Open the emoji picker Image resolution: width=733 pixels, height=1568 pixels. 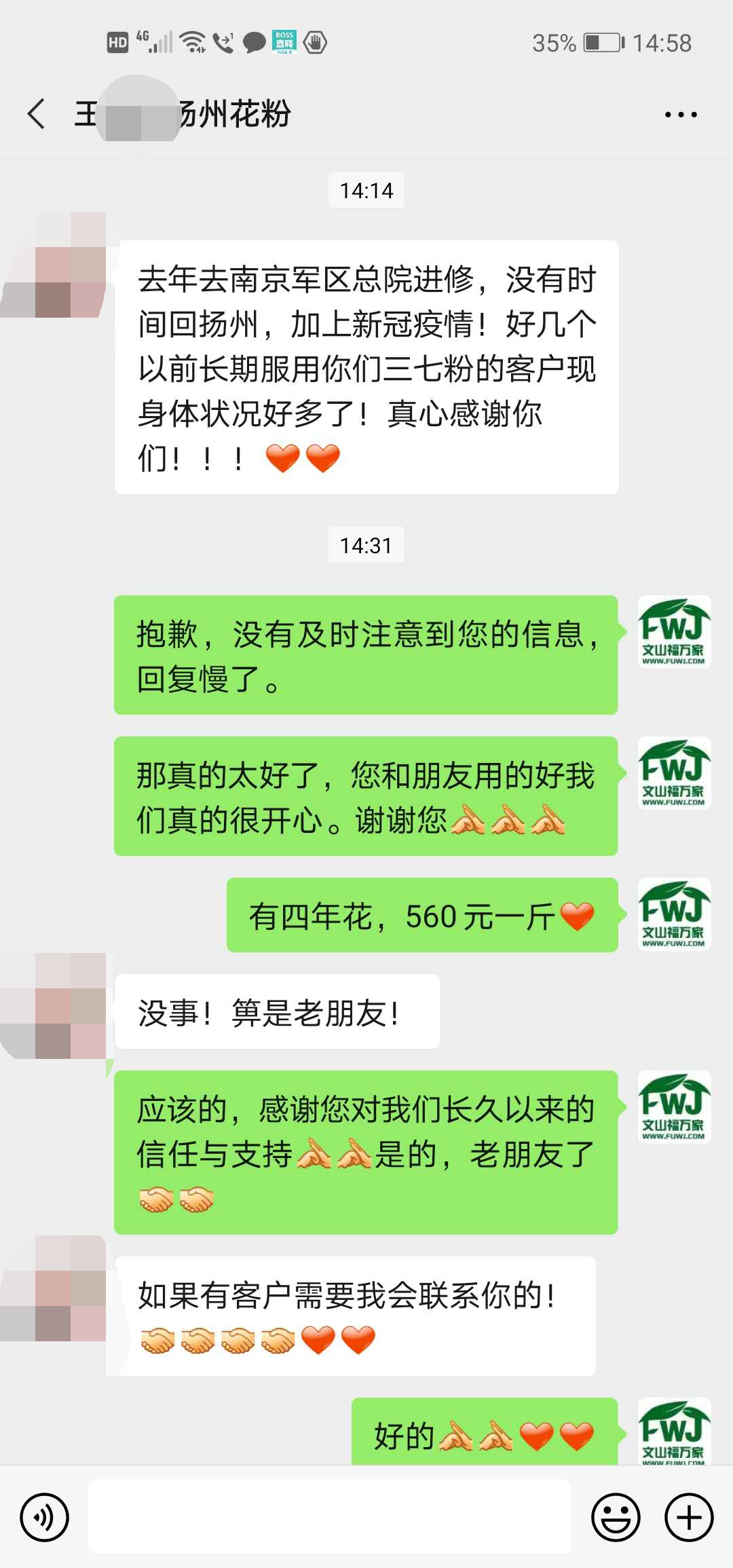pos(616,1517)
